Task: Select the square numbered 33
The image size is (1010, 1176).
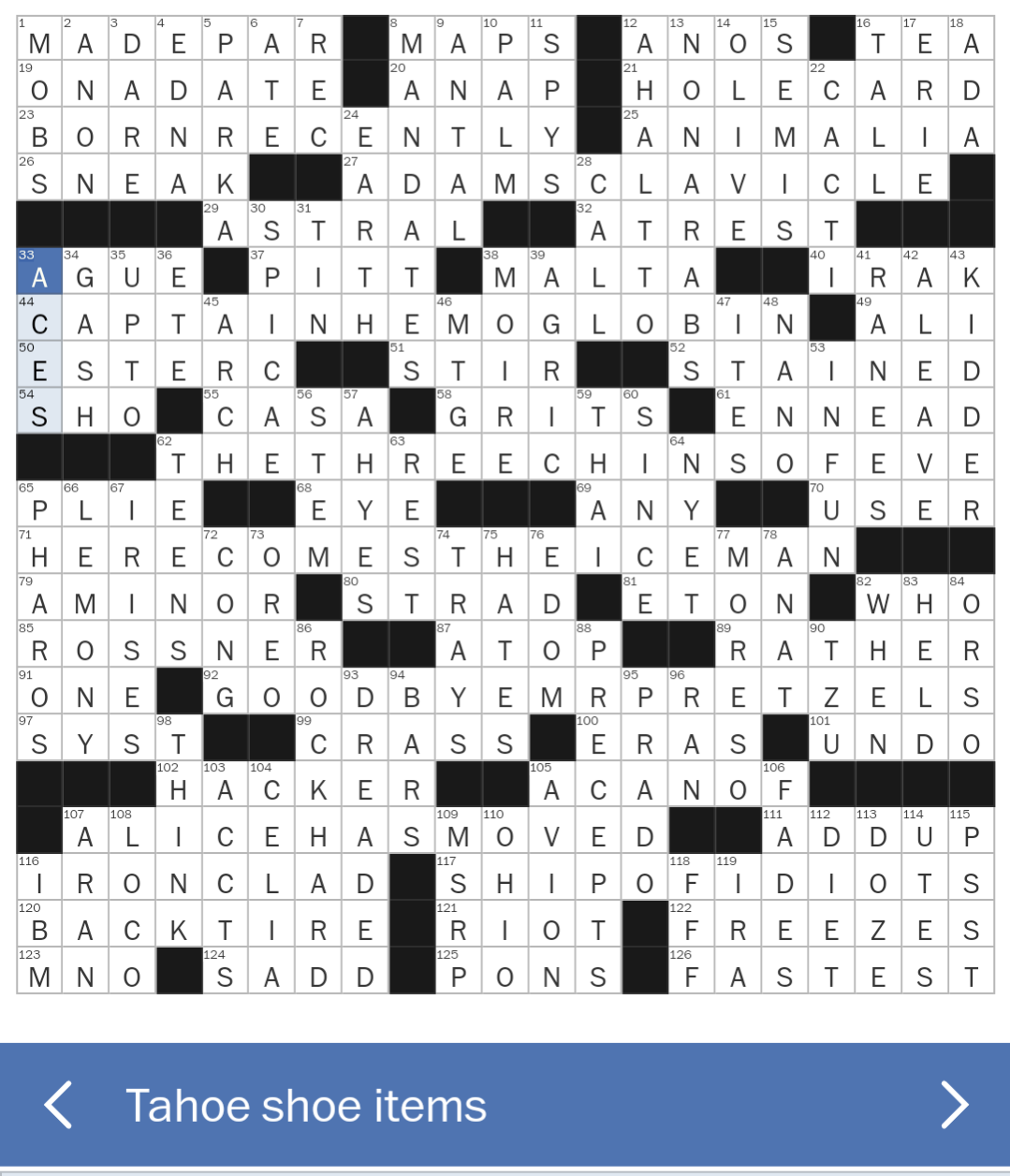Action: coord(39,273)
